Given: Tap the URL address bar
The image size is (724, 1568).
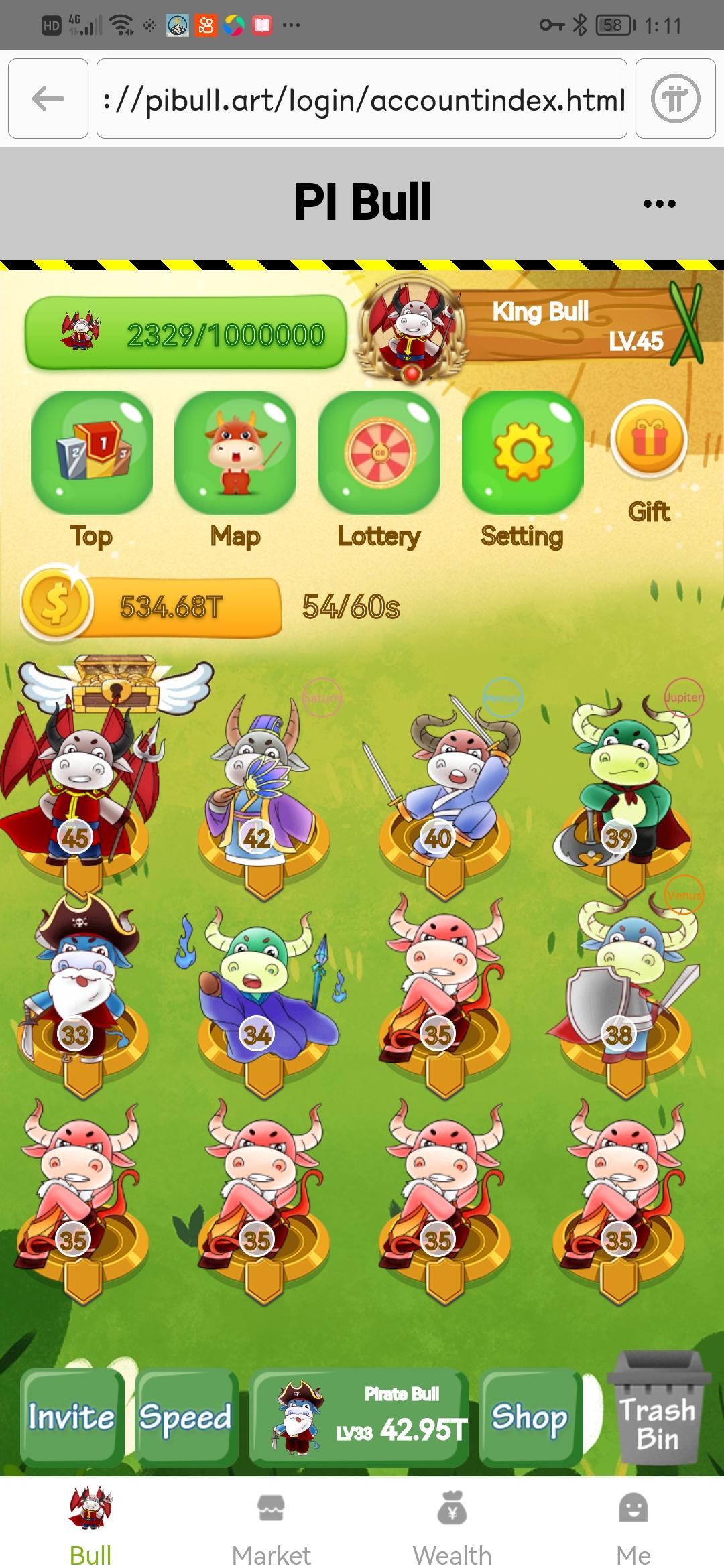Looking at the screenshot, I should [x=362, y=99].
